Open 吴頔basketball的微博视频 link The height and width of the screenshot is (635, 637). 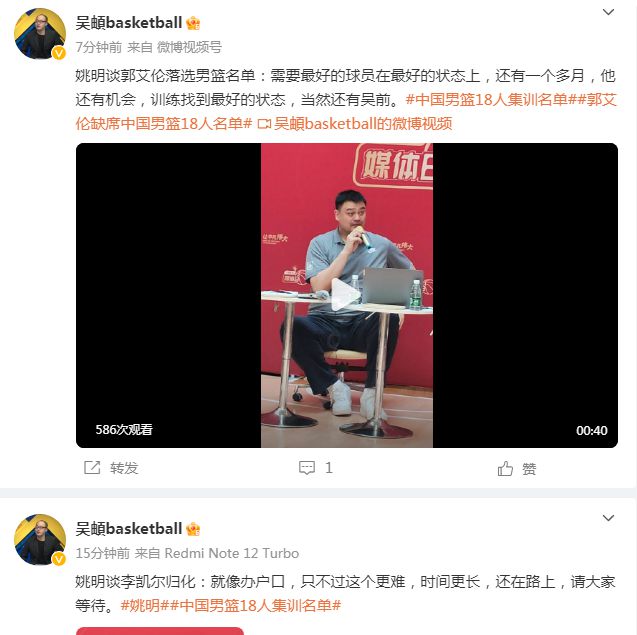(x=355, y=123)
